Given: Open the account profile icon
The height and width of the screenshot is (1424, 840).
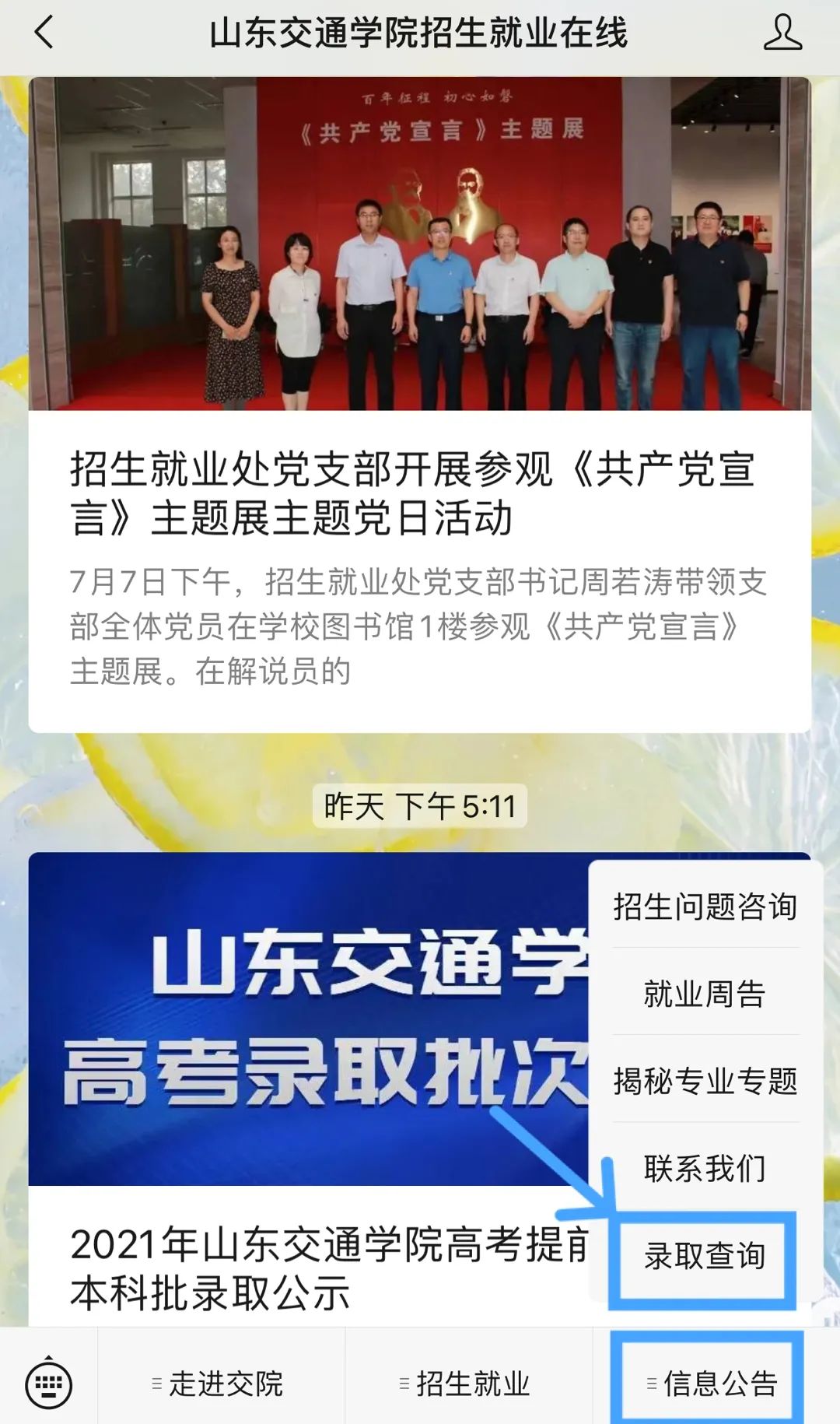Looking at the screenshot, I should [x=782, y=33].
